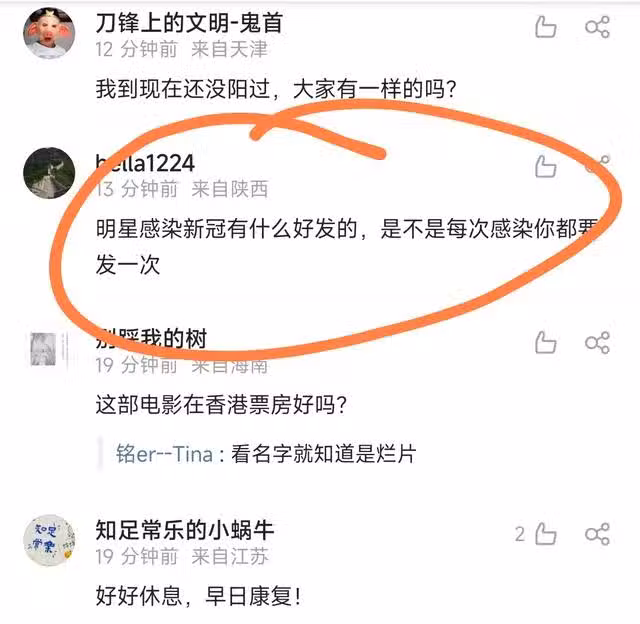Share the comment asking about 香港票房
Screen dimensions: 640x624
click(x=597, y=344)
